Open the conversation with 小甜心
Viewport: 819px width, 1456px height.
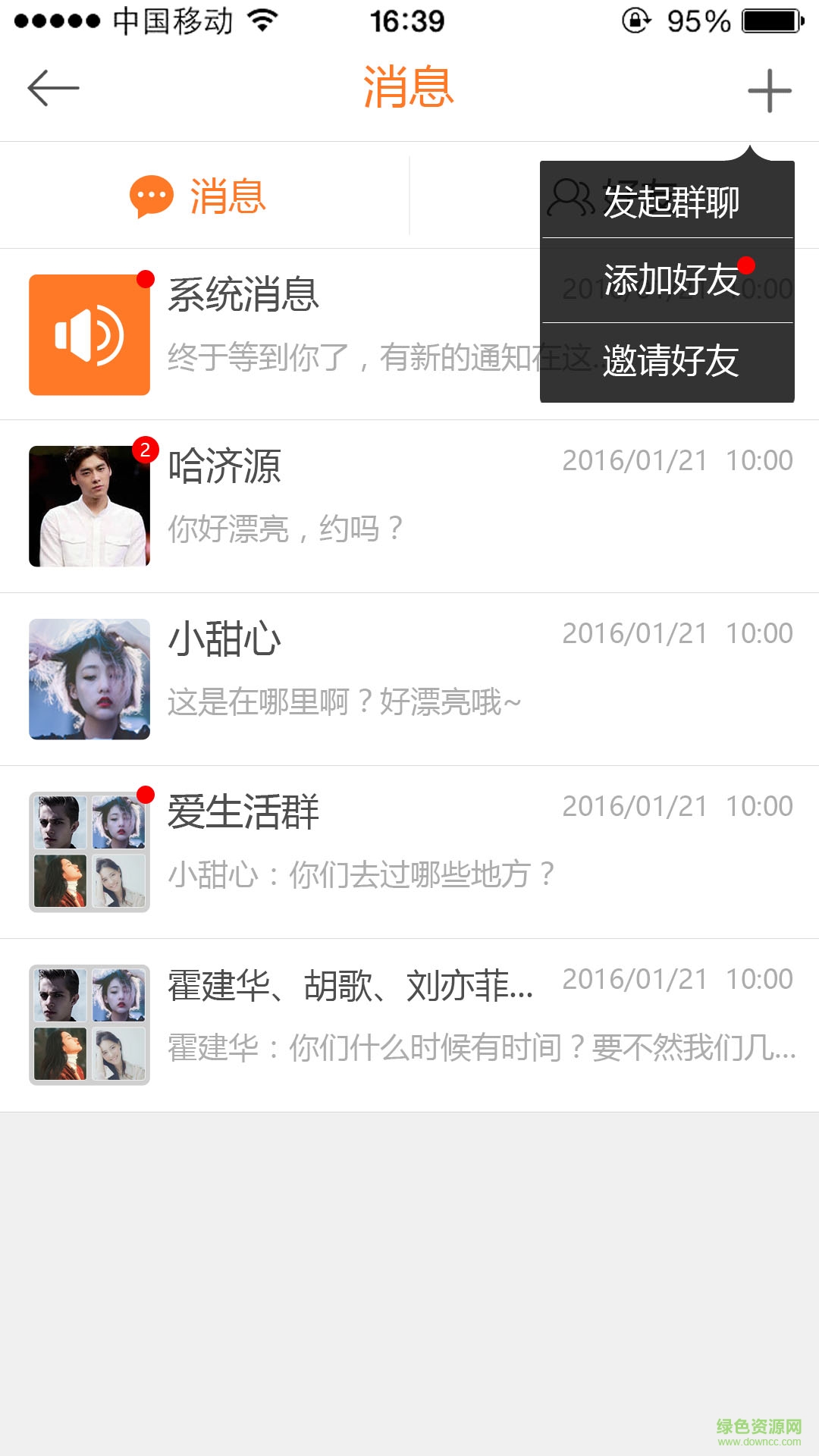tap(409, 679)
